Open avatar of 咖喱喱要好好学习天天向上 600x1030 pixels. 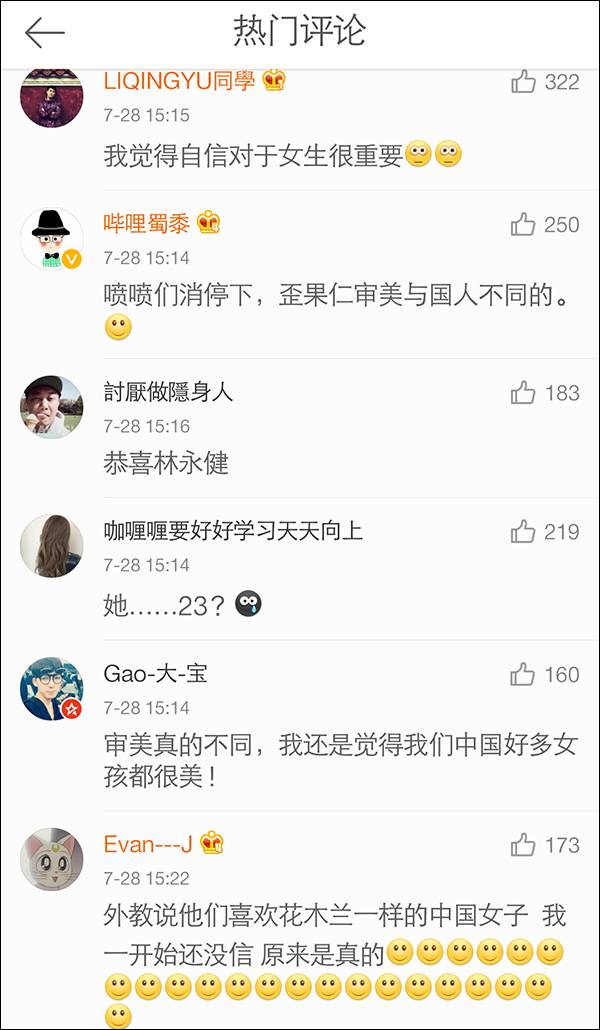(x=52, y=546)
